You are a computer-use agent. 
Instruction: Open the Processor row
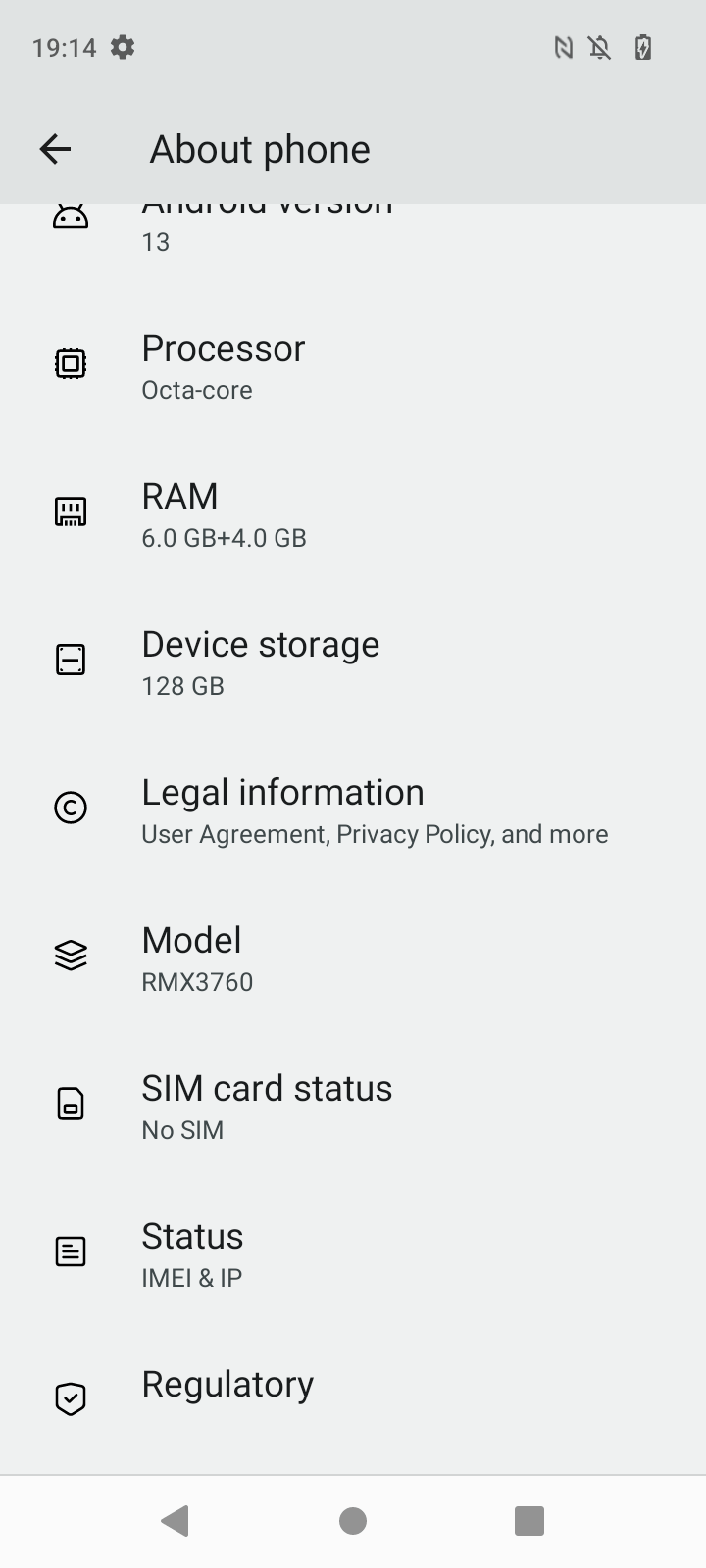353,367
